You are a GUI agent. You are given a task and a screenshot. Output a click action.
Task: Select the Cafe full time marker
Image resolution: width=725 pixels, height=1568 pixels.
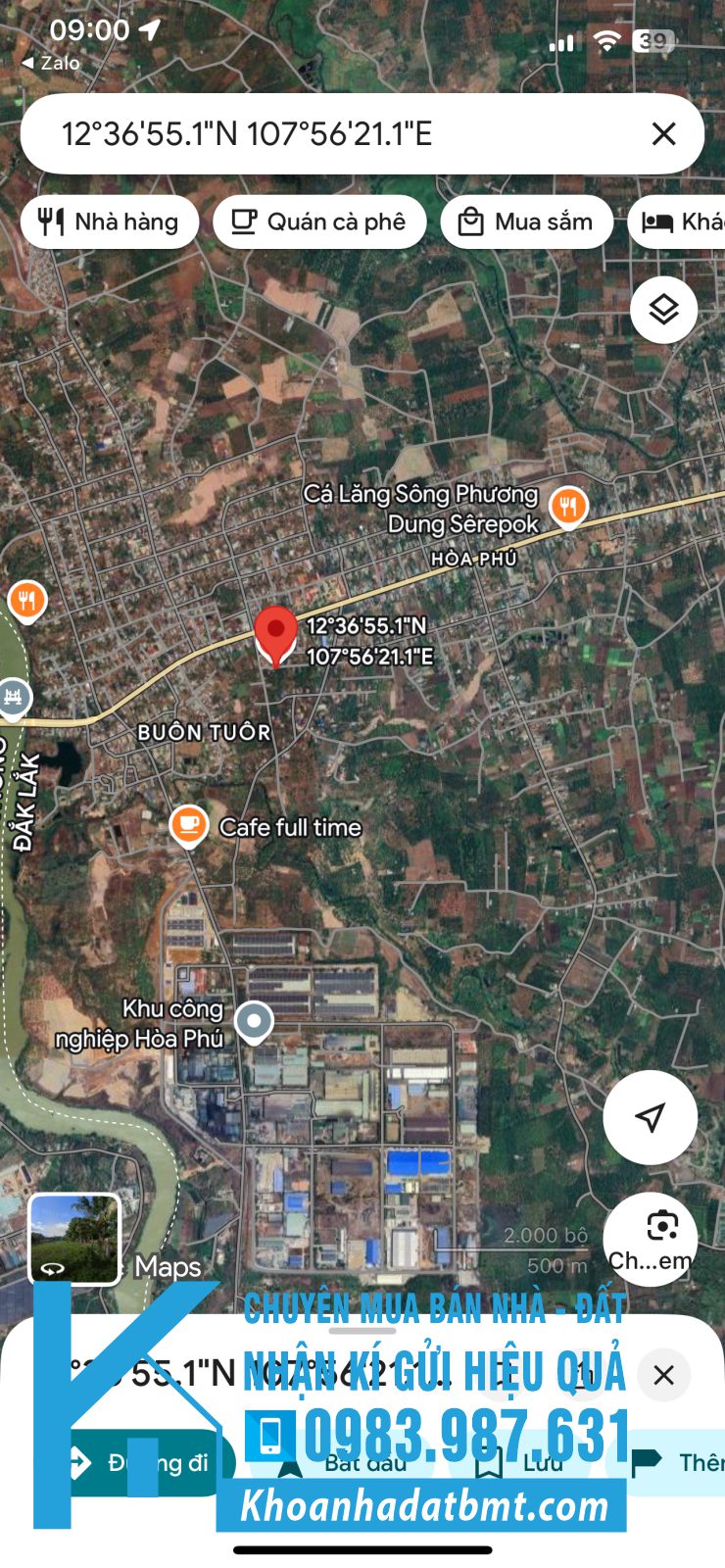coord(188,826)
